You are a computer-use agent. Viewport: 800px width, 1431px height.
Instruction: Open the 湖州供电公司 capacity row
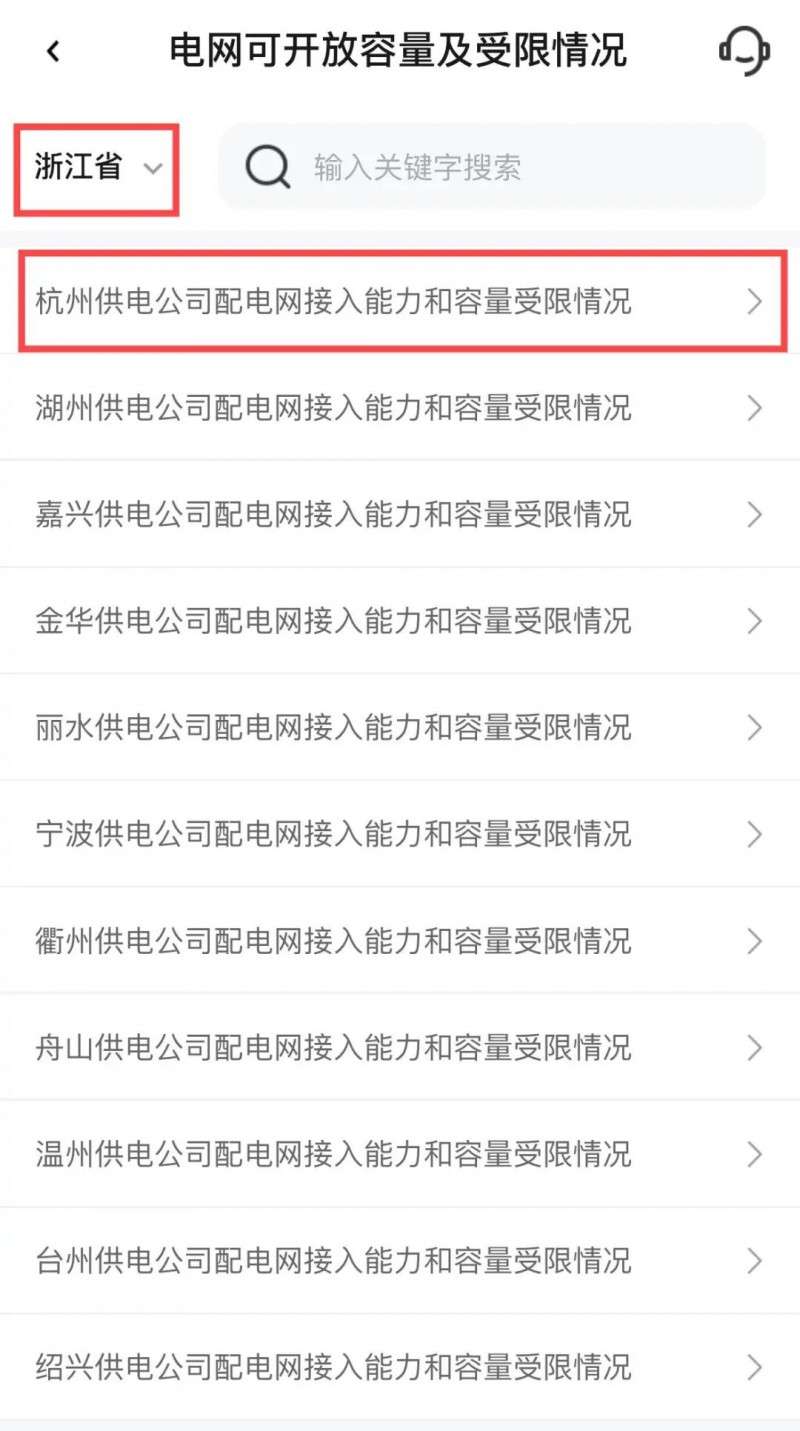[400, 408]
